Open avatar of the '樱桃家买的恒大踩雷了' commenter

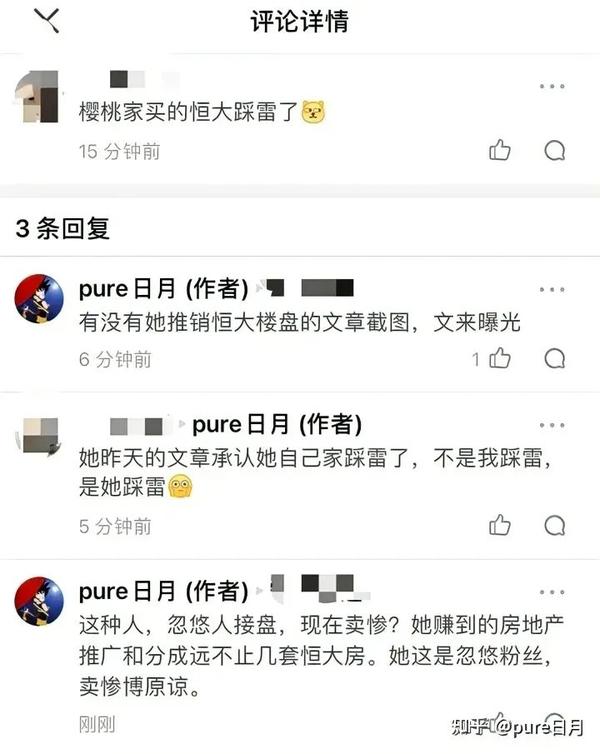(x=39, y=96)
